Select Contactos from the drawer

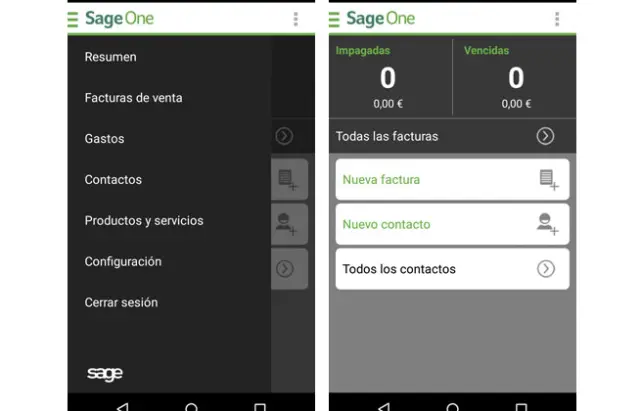[113, 180]
